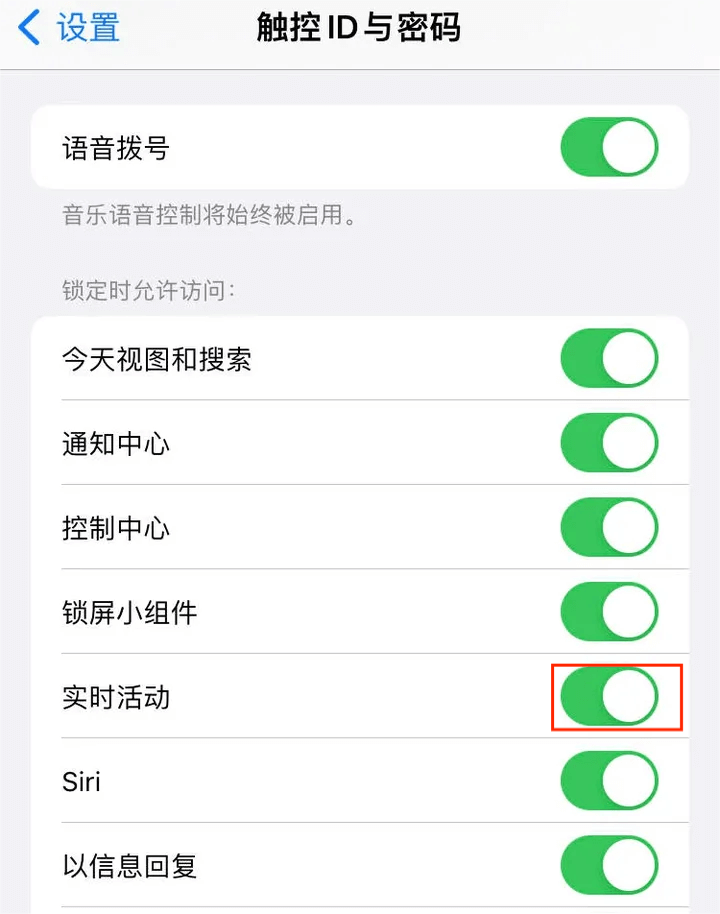720x914 pixels.
Task: Select the Siri settings row
Action: (x=81, y=782)
